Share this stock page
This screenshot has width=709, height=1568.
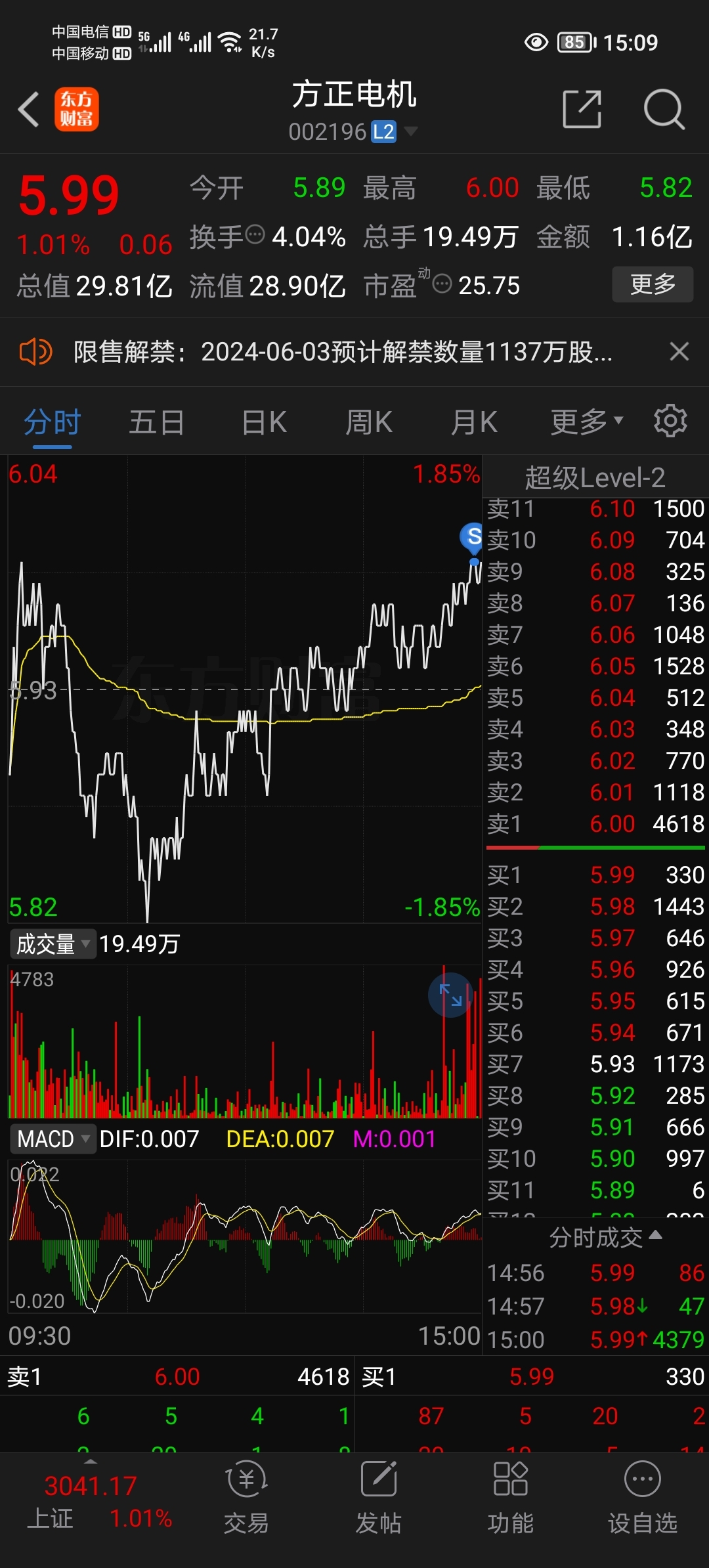pos(582,109)
